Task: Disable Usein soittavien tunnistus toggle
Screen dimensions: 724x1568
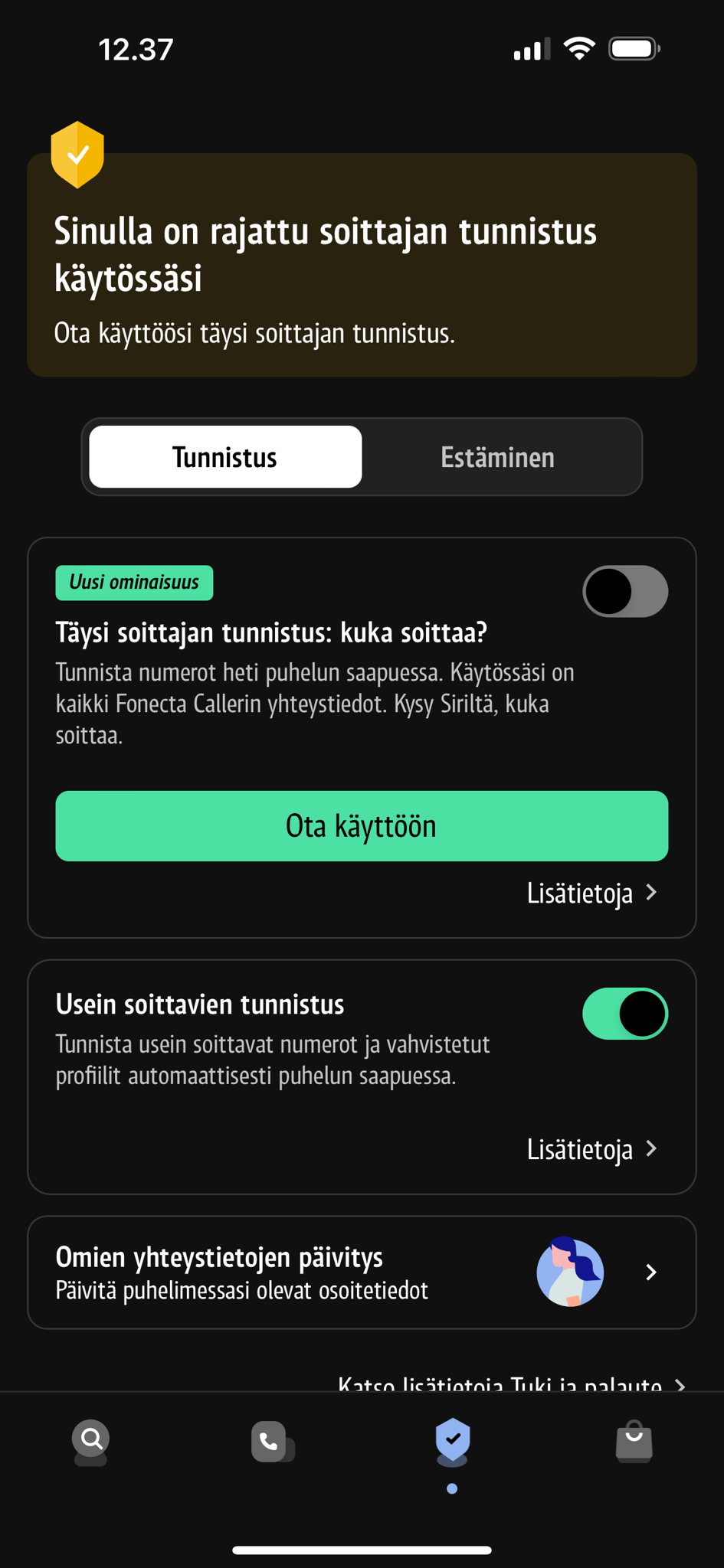Action: (625, 1014)
